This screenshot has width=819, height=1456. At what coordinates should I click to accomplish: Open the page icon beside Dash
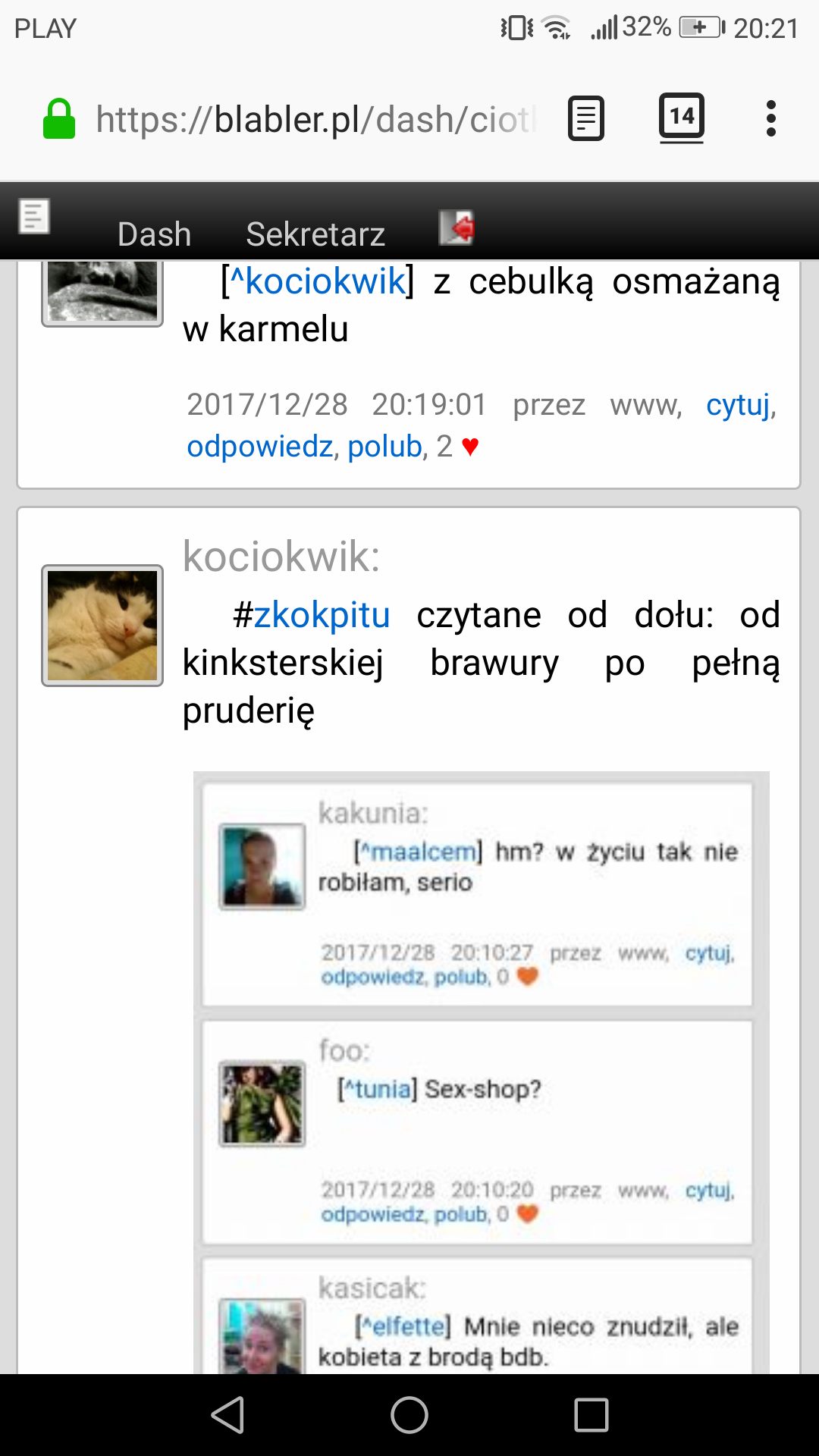point(34,217)
